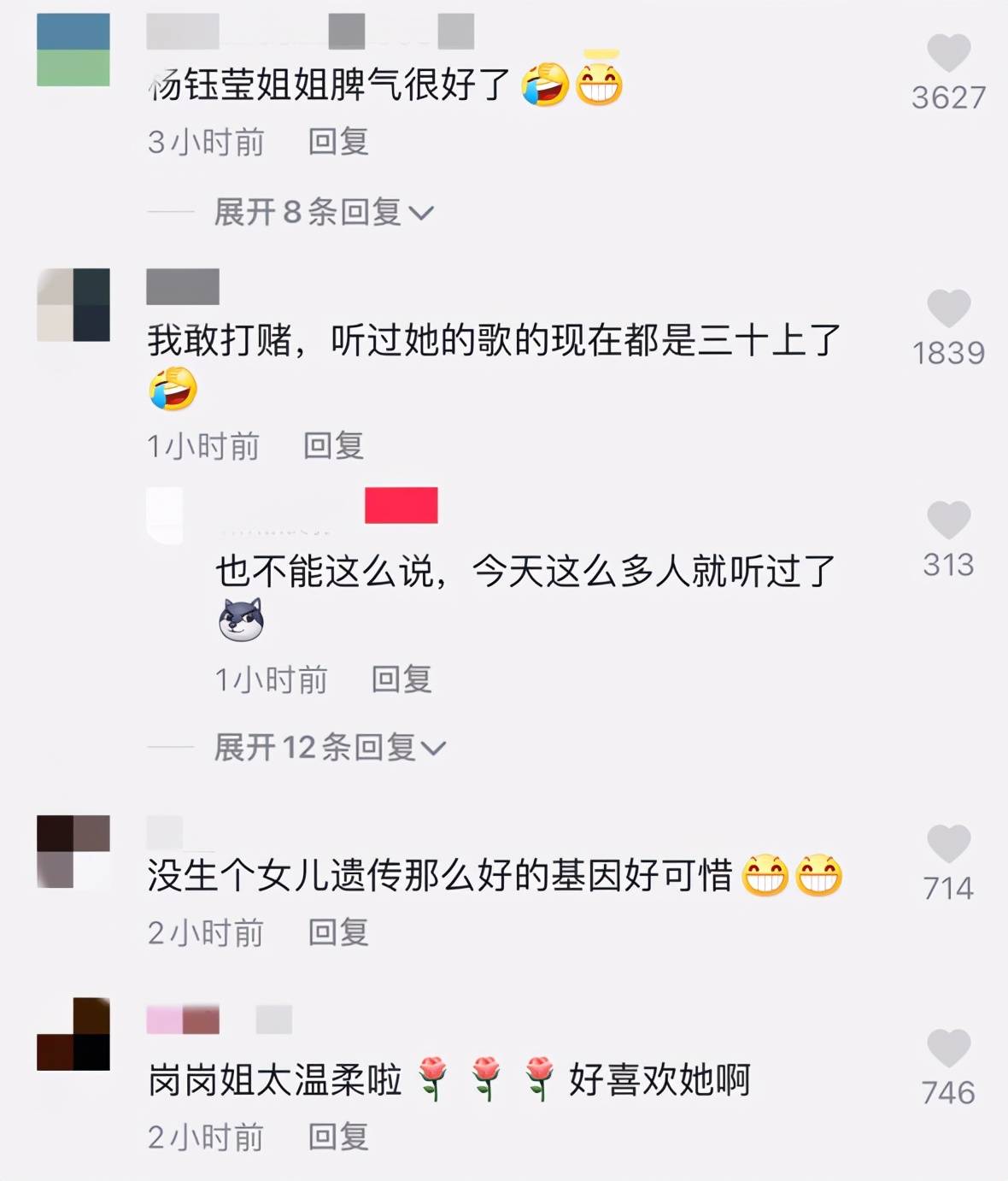Reply to the 也不能这么说 comment

pos(401,679)
